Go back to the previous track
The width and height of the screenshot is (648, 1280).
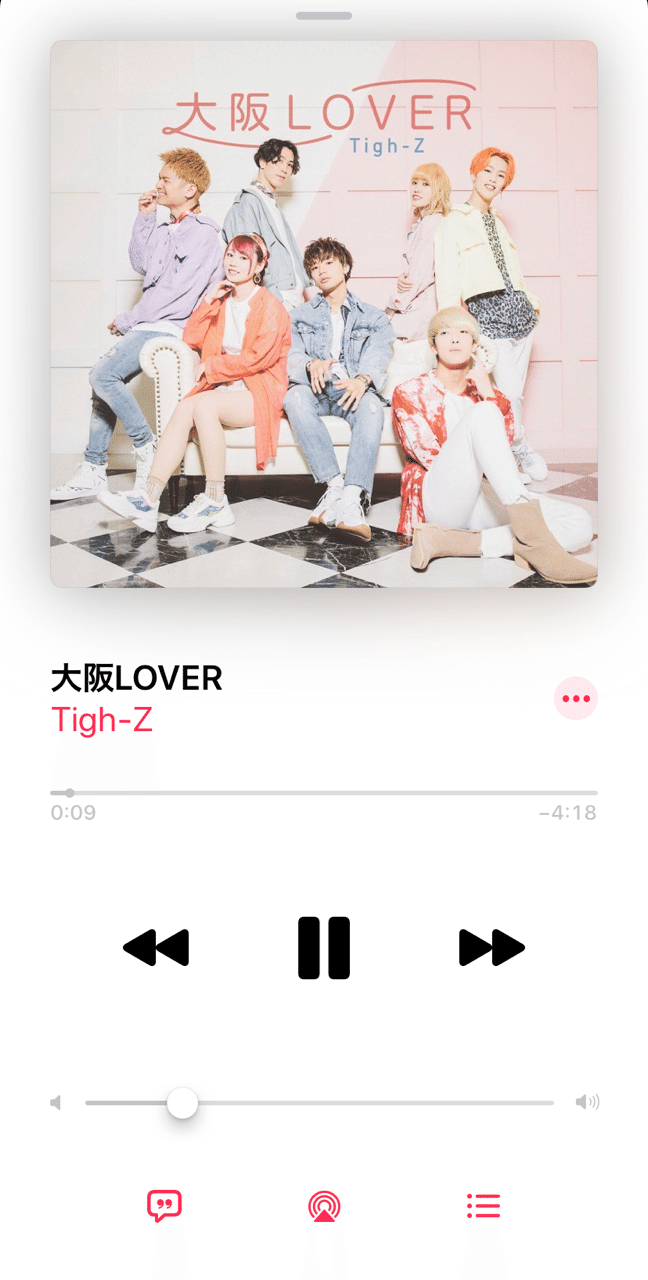pyautogui.click(x=156, y=947)
